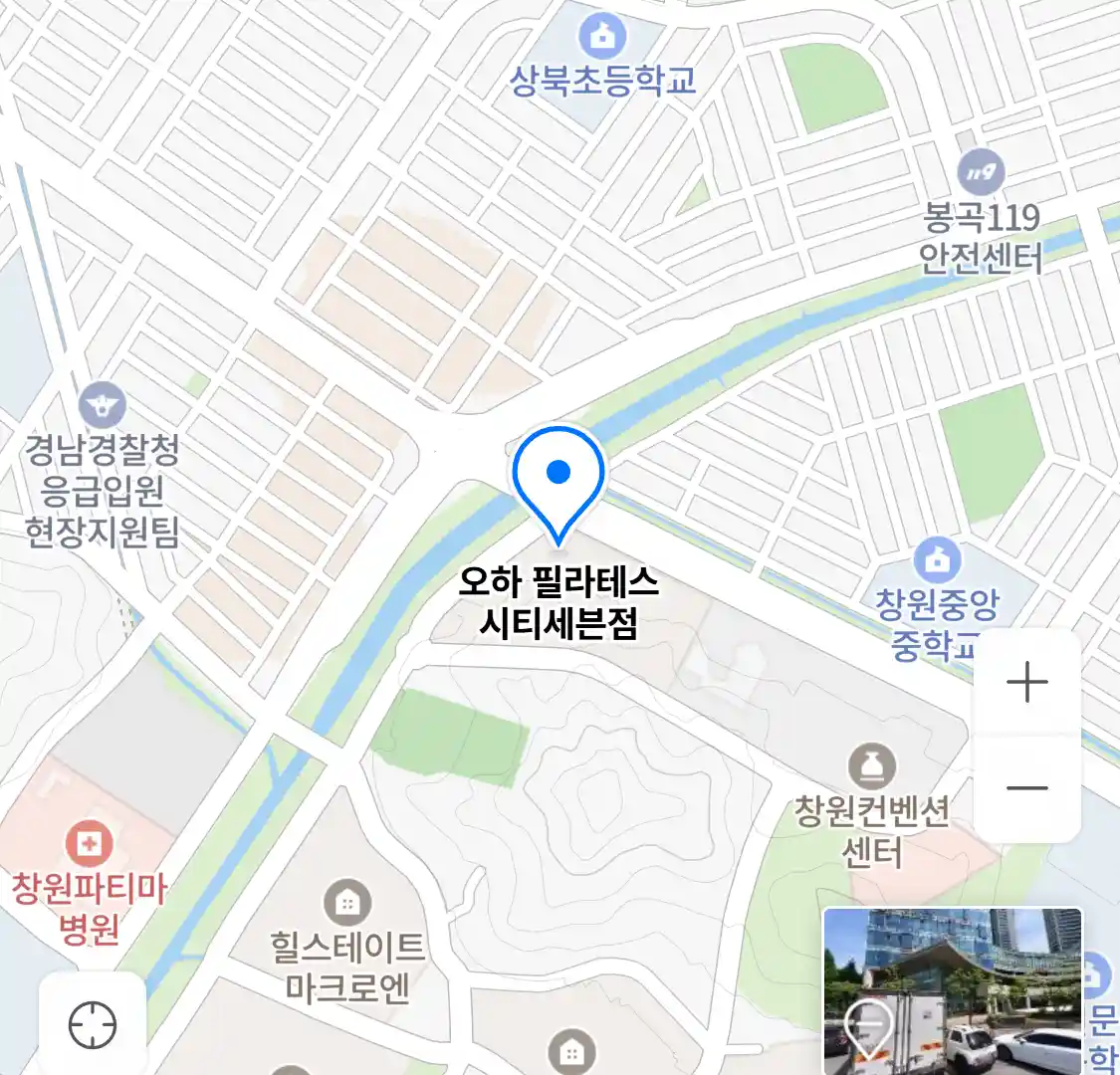The width and height of the screenshot is (1120, 1075).
Task: Open 상북초등학교 place marker
Action: click(601, 38)
